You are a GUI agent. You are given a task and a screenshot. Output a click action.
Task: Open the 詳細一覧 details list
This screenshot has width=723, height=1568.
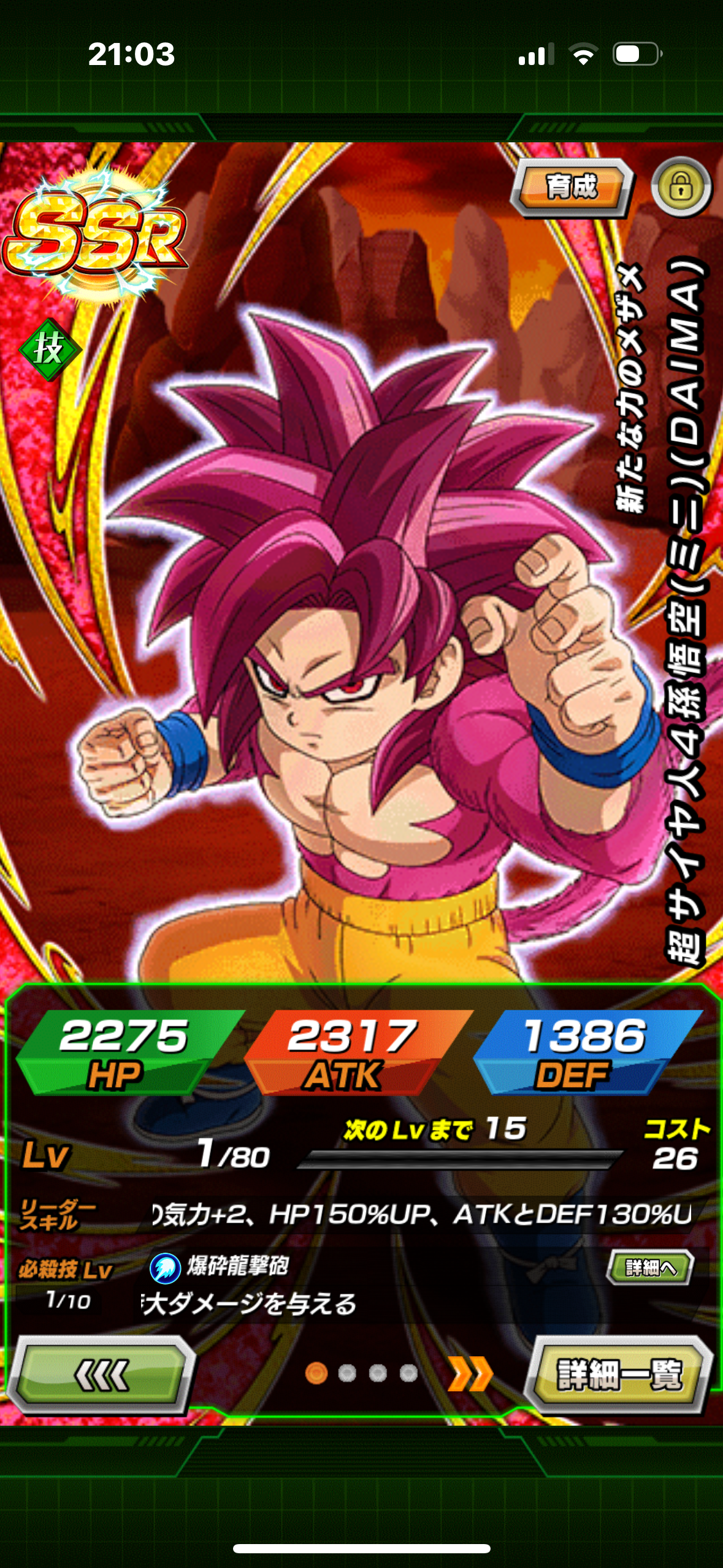click(x=618, y=1375)
